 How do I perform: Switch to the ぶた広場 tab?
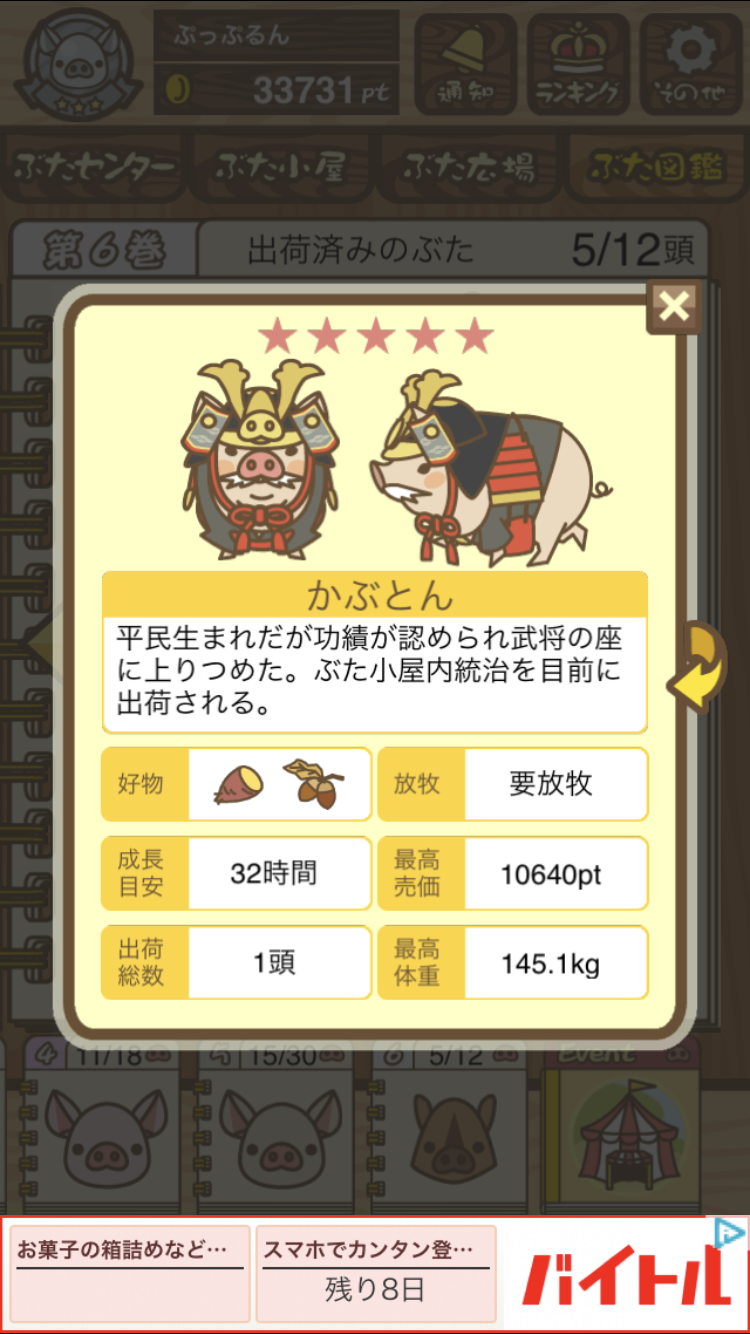point(468,168)
